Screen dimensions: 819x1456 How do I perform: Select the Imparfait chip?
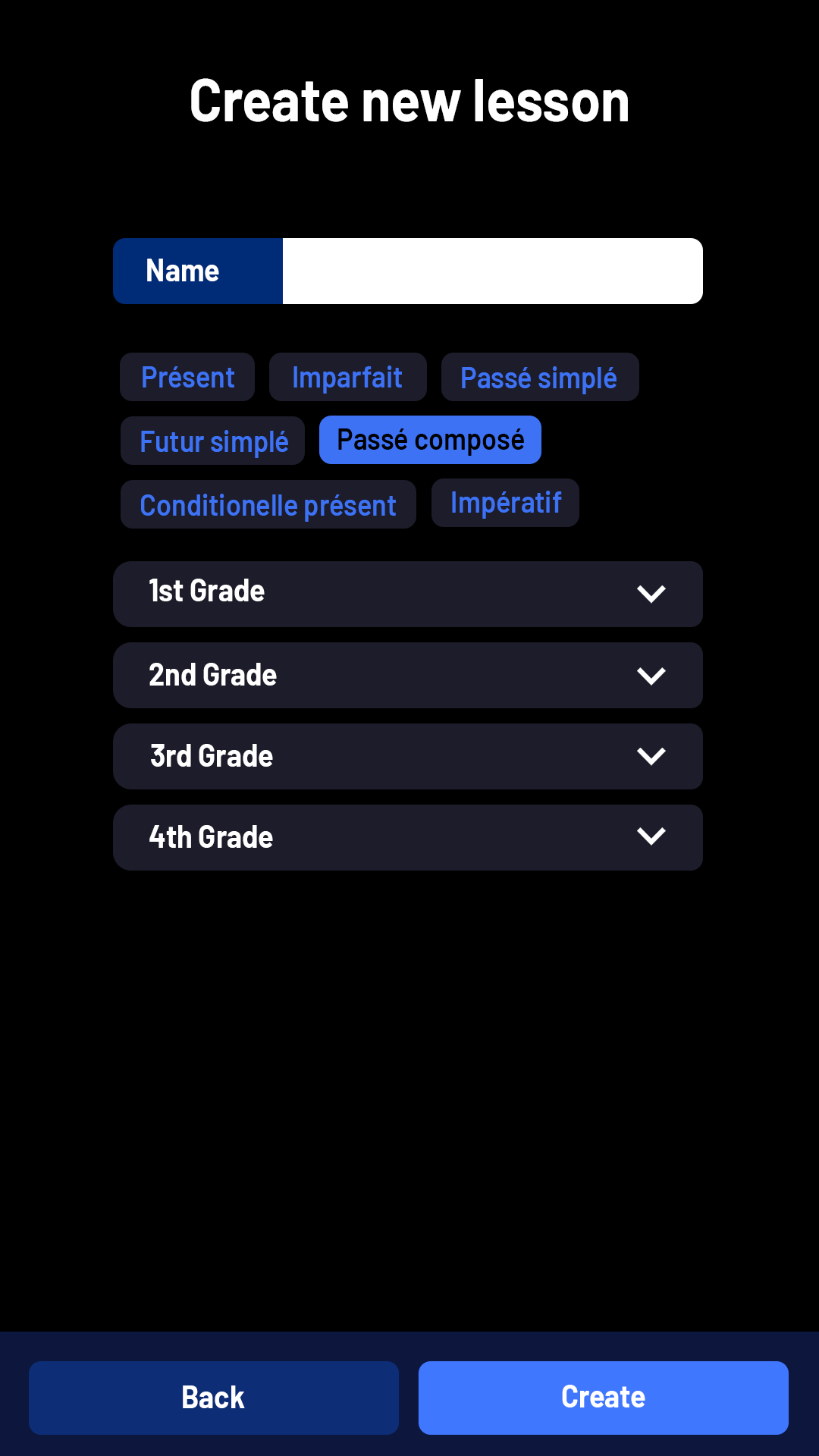(347, 377)
